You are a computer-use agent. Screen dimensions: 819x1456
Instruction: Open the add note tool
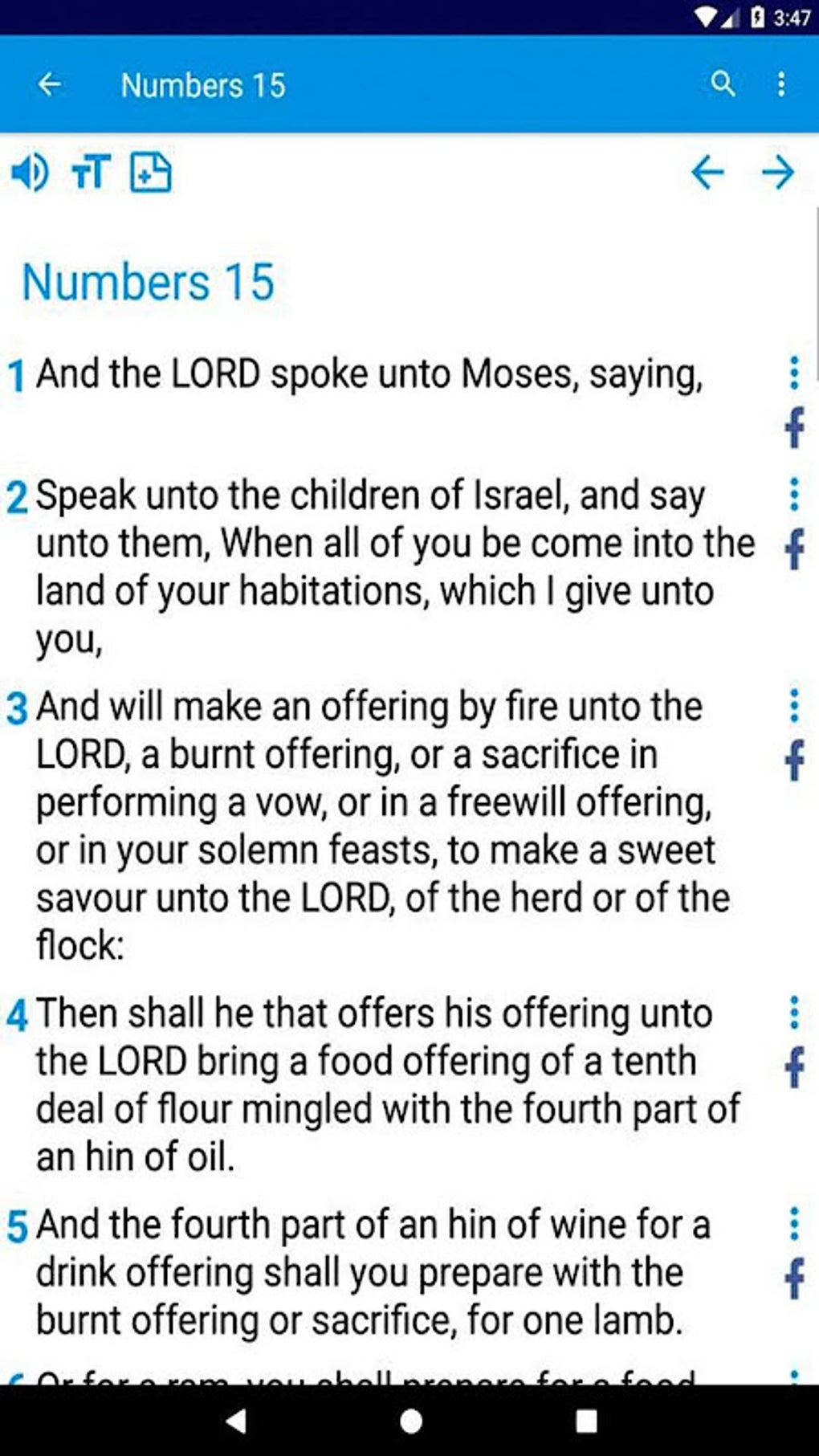coord(151,173)
